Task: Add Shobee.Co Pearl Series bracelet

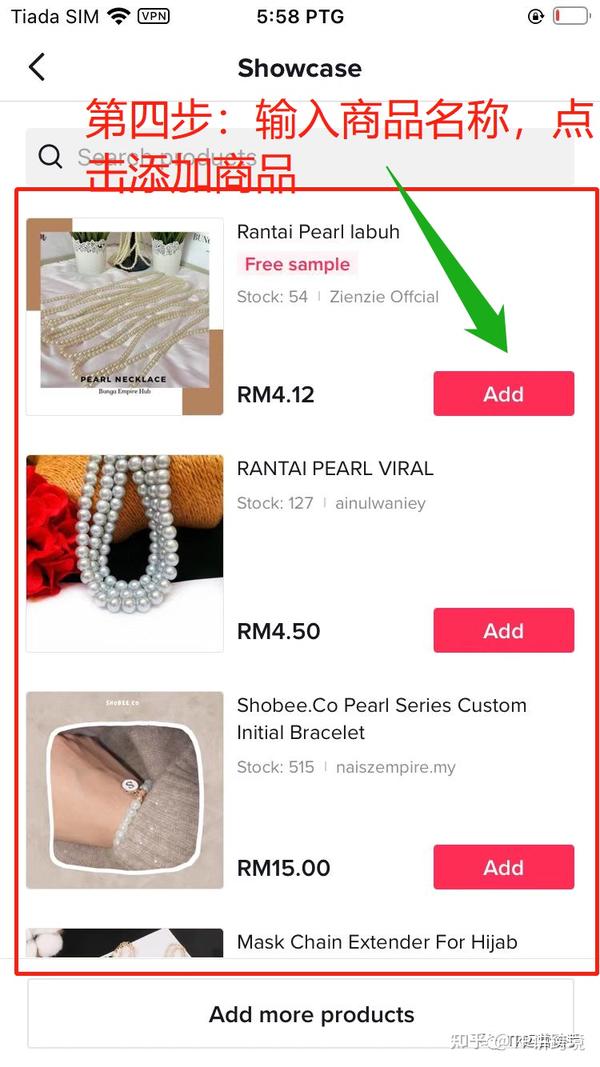Action: tap(503, 867)
